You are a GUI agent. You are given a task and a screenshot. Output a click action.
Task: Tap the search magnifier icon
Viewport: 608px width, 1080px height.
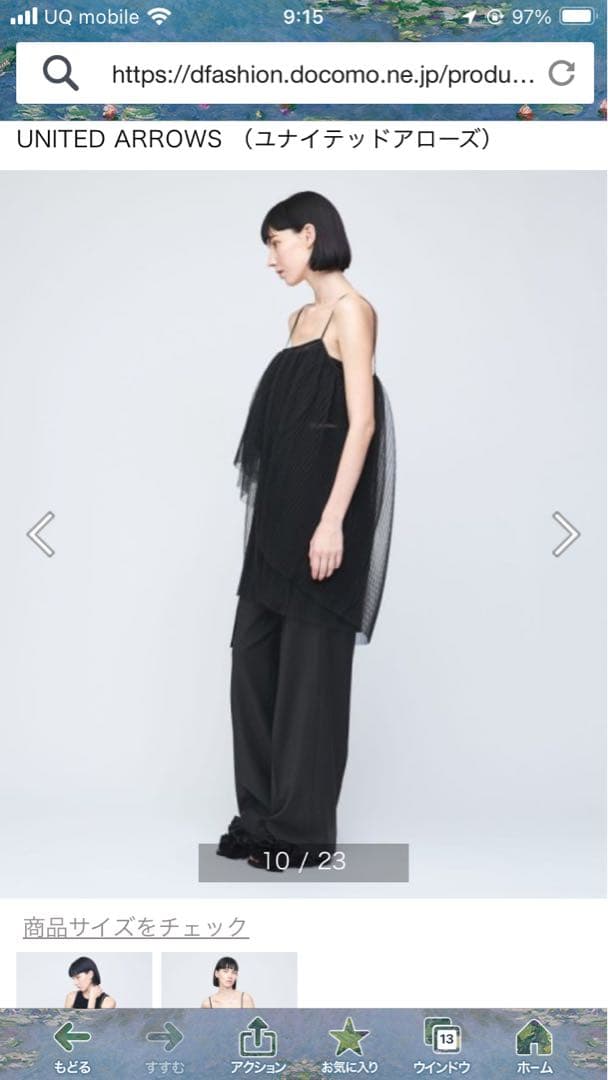pyautogui.click(x=60, y=73)
